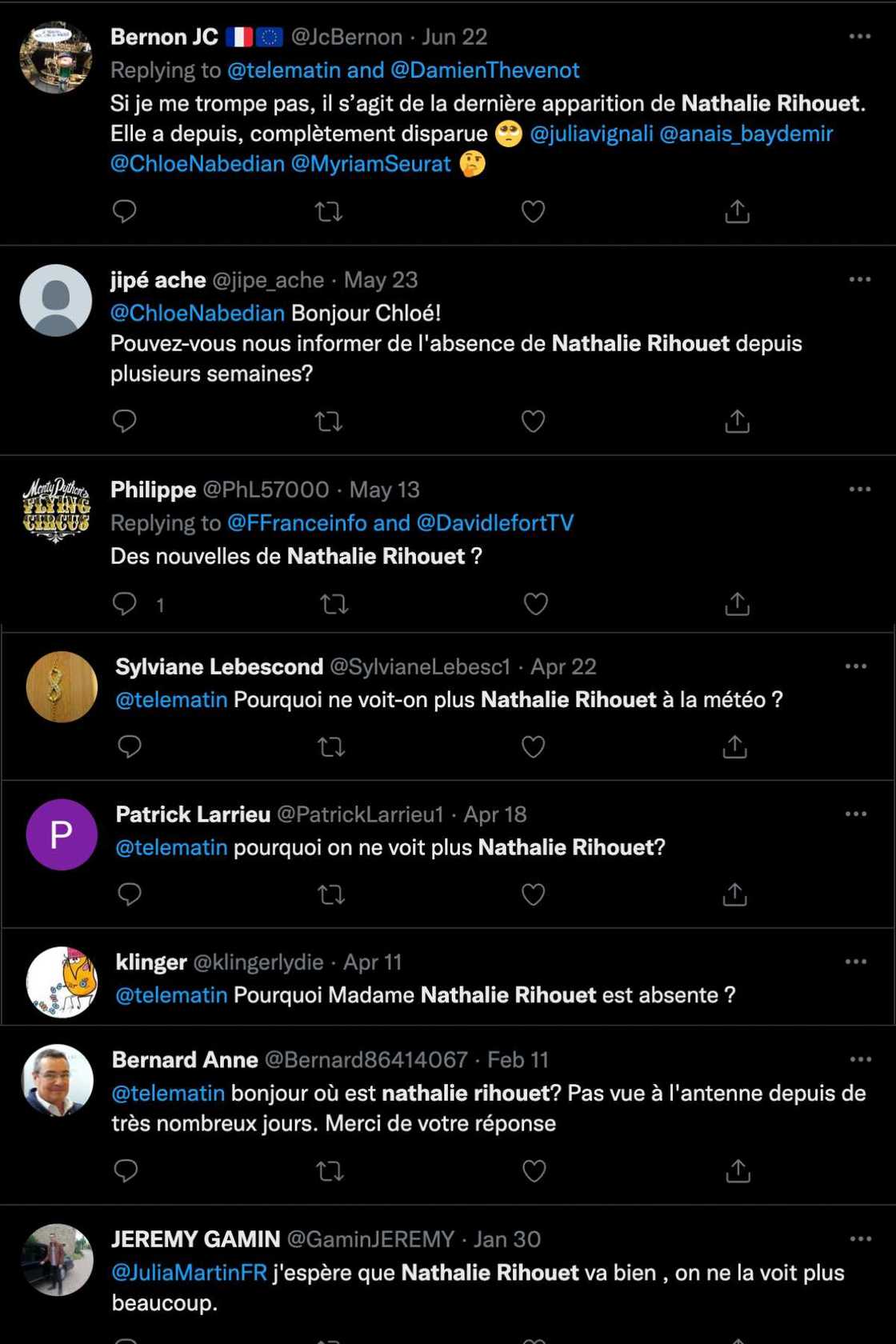Viewport: 896px width, 1344px height.
Task: Open Bernon JC's profile picture
Action: click(x=56, y=58)
